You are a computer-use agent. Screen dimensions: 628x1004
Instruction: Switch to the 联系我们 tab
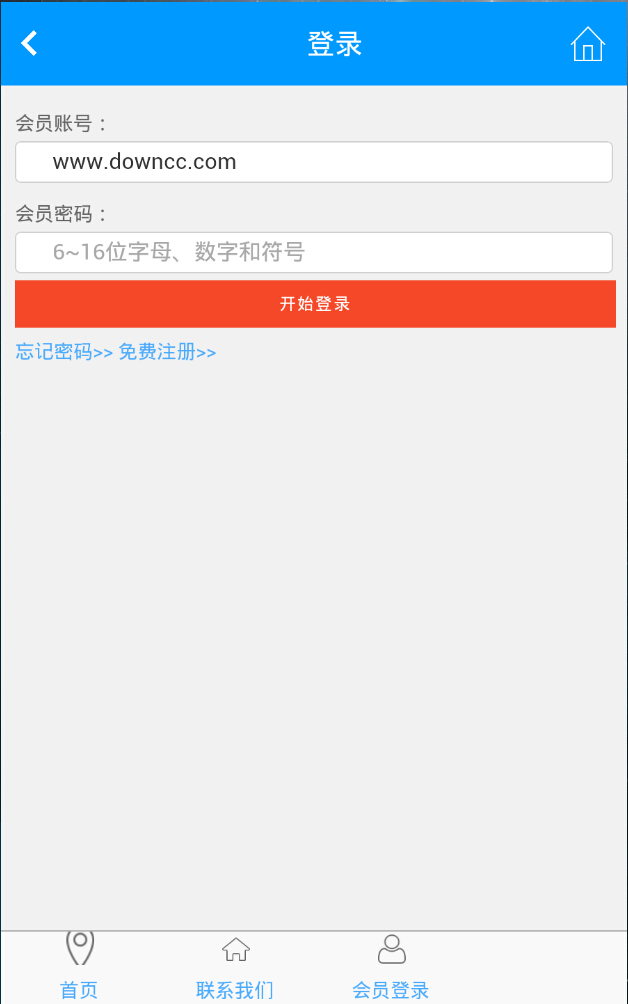click(x=235, y=966)
